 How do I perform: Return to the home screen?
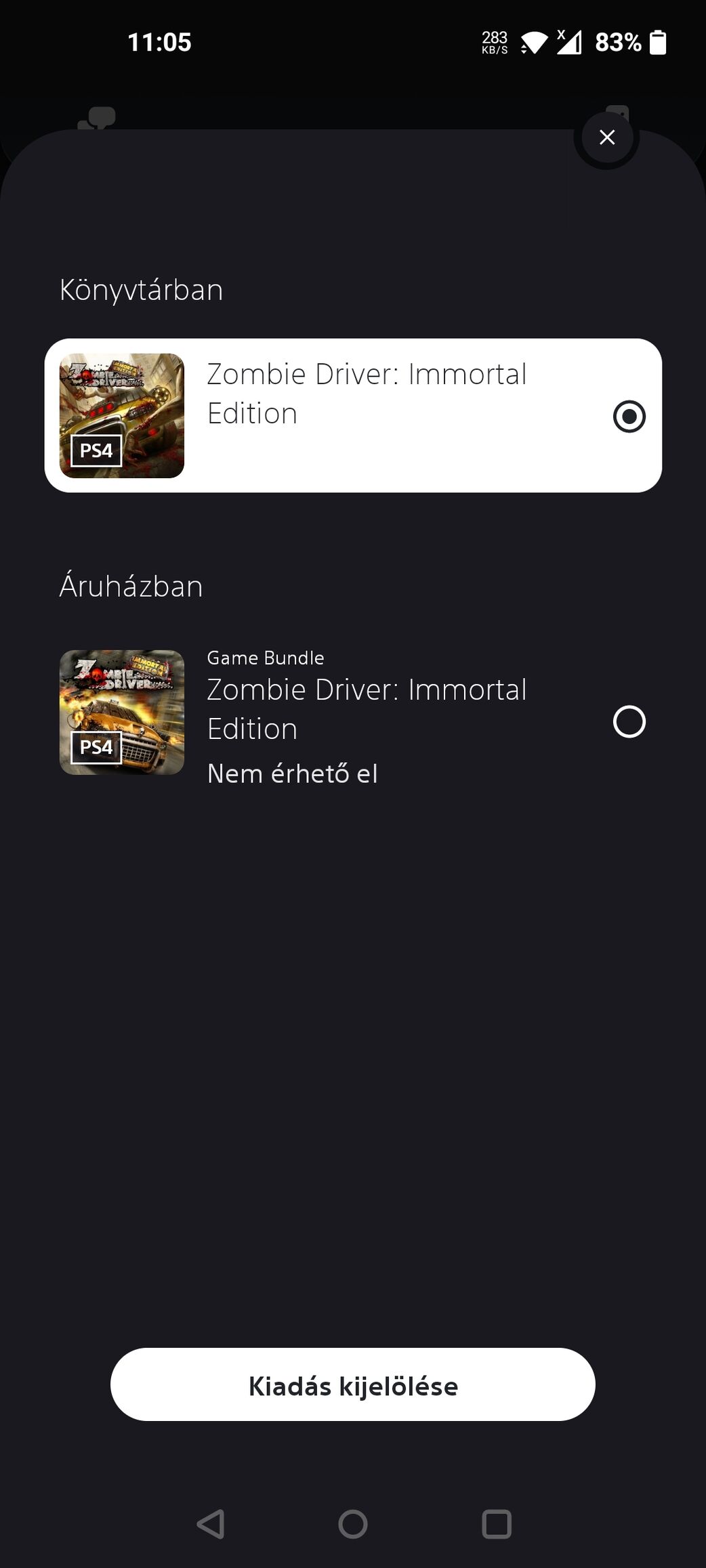(352, 1524)
